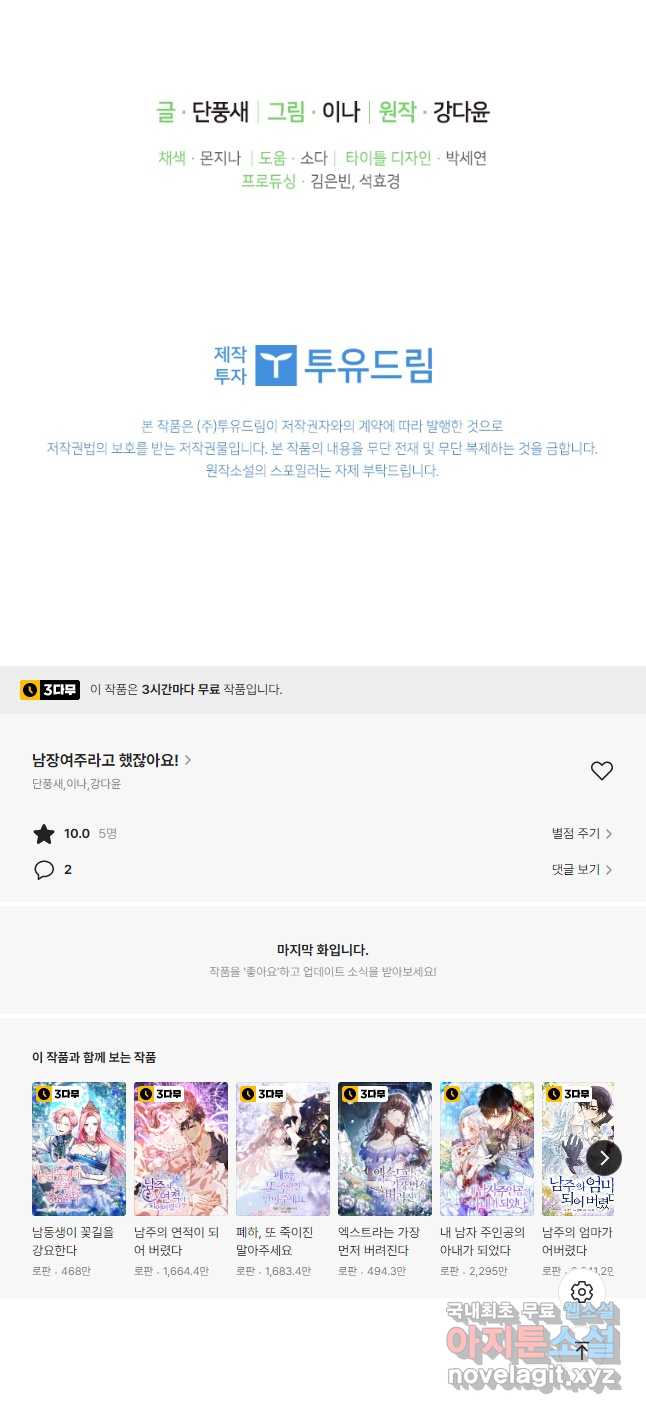Like the series with the heart icon

coord(601,771)
